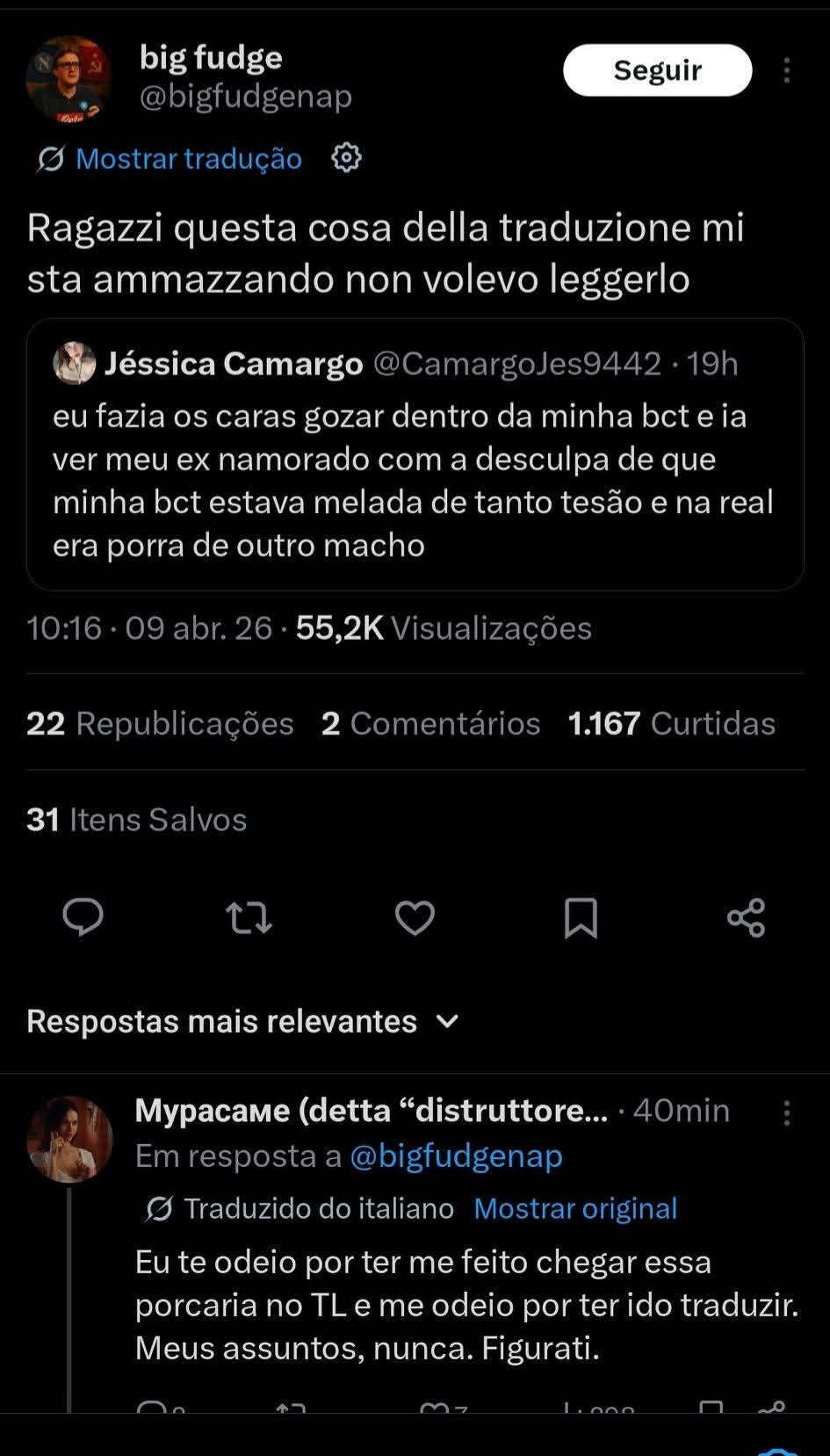
Task: Open the overflow menu on big fudge's post
Action: click(787, 70)
